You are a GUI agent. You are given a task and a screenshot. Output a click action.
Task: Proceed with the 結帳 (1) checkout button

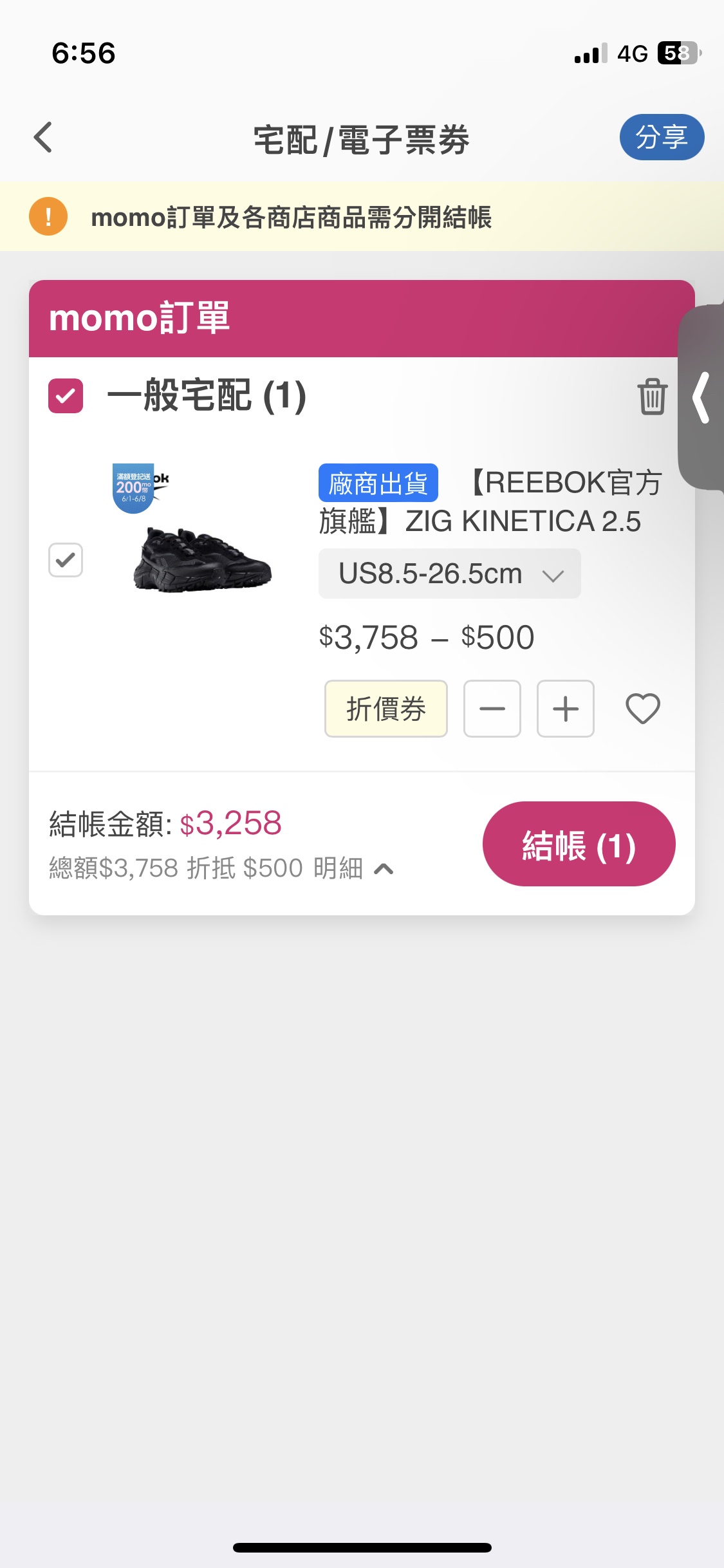(579, 844)
